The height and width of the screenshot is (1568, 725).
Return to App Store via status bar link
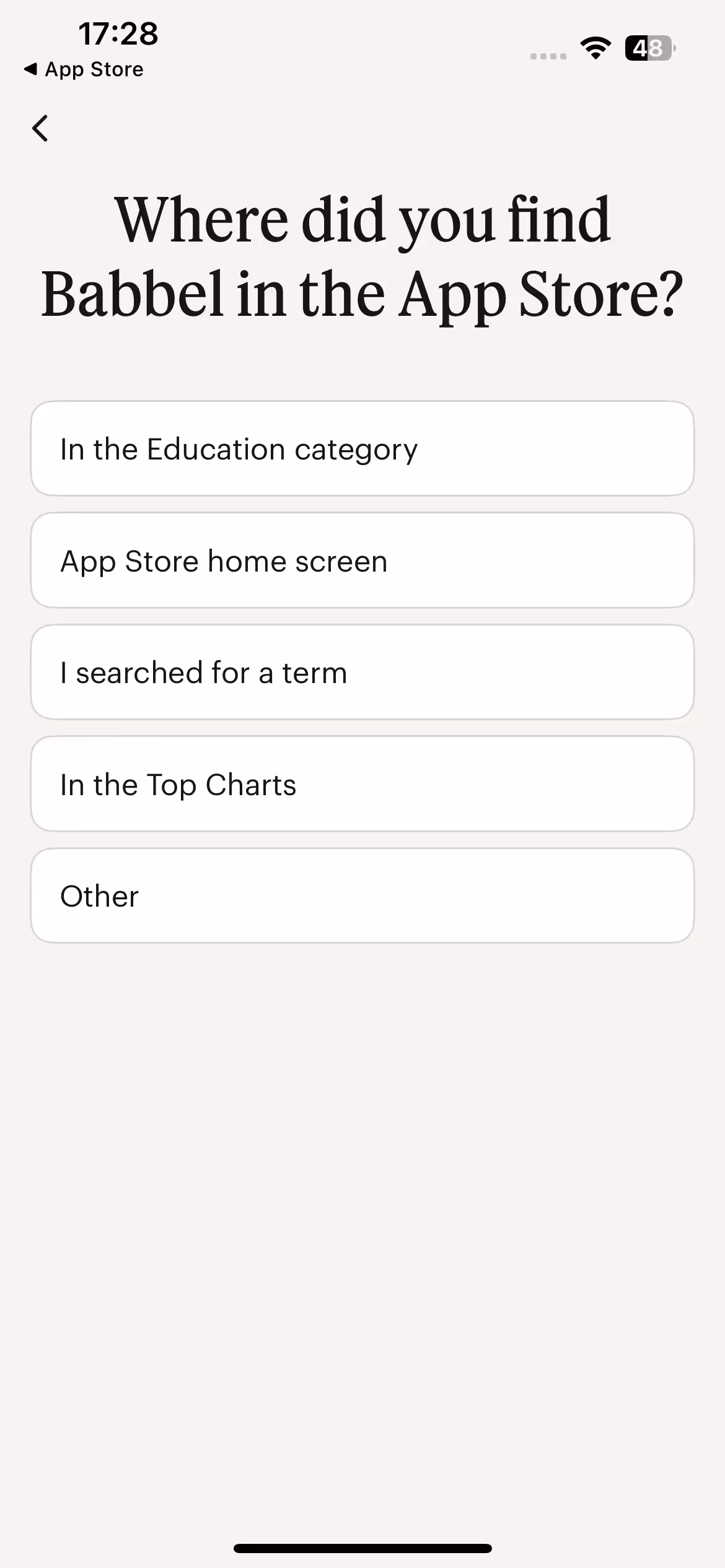[x=84, y=69]
